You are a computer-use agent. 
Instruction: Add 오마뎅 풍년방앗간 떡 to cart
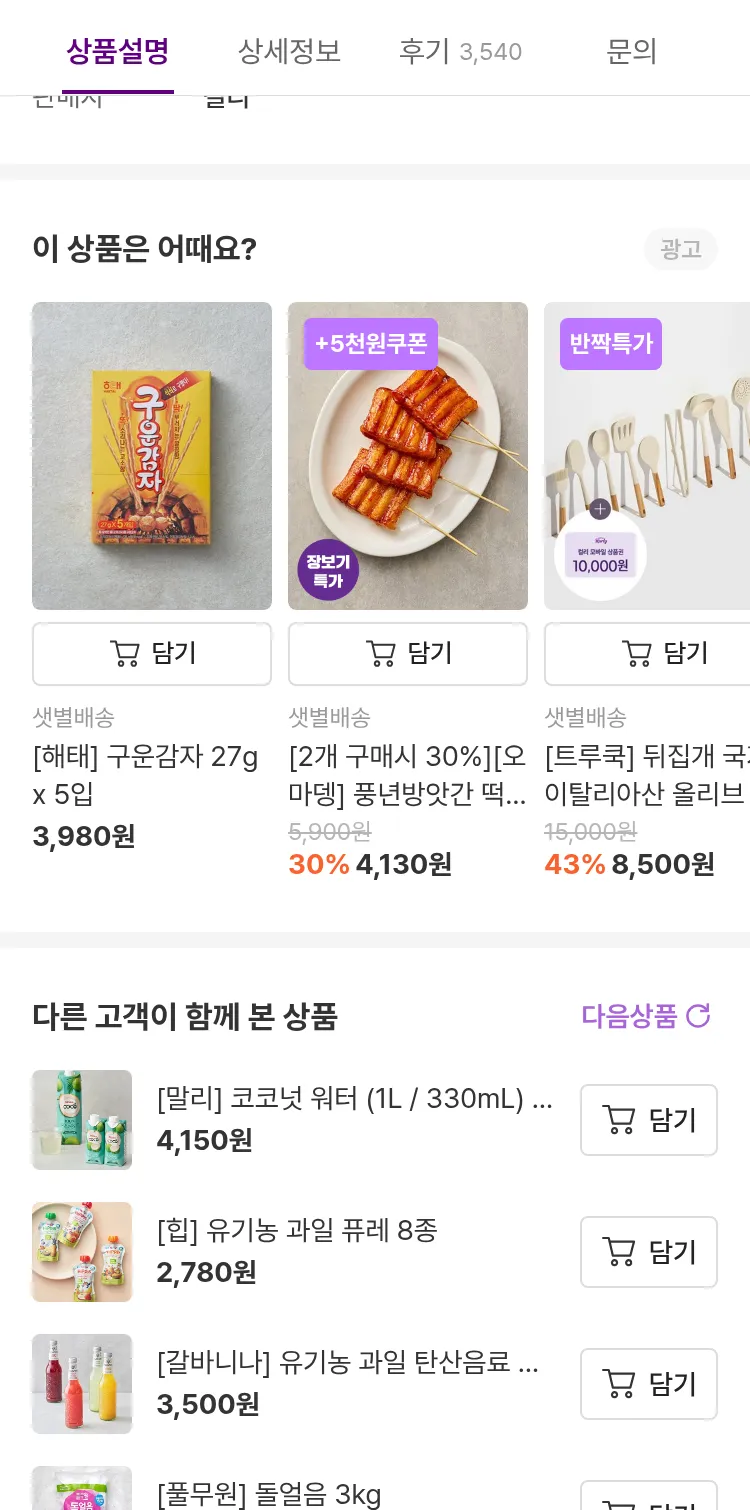point(408,654)
